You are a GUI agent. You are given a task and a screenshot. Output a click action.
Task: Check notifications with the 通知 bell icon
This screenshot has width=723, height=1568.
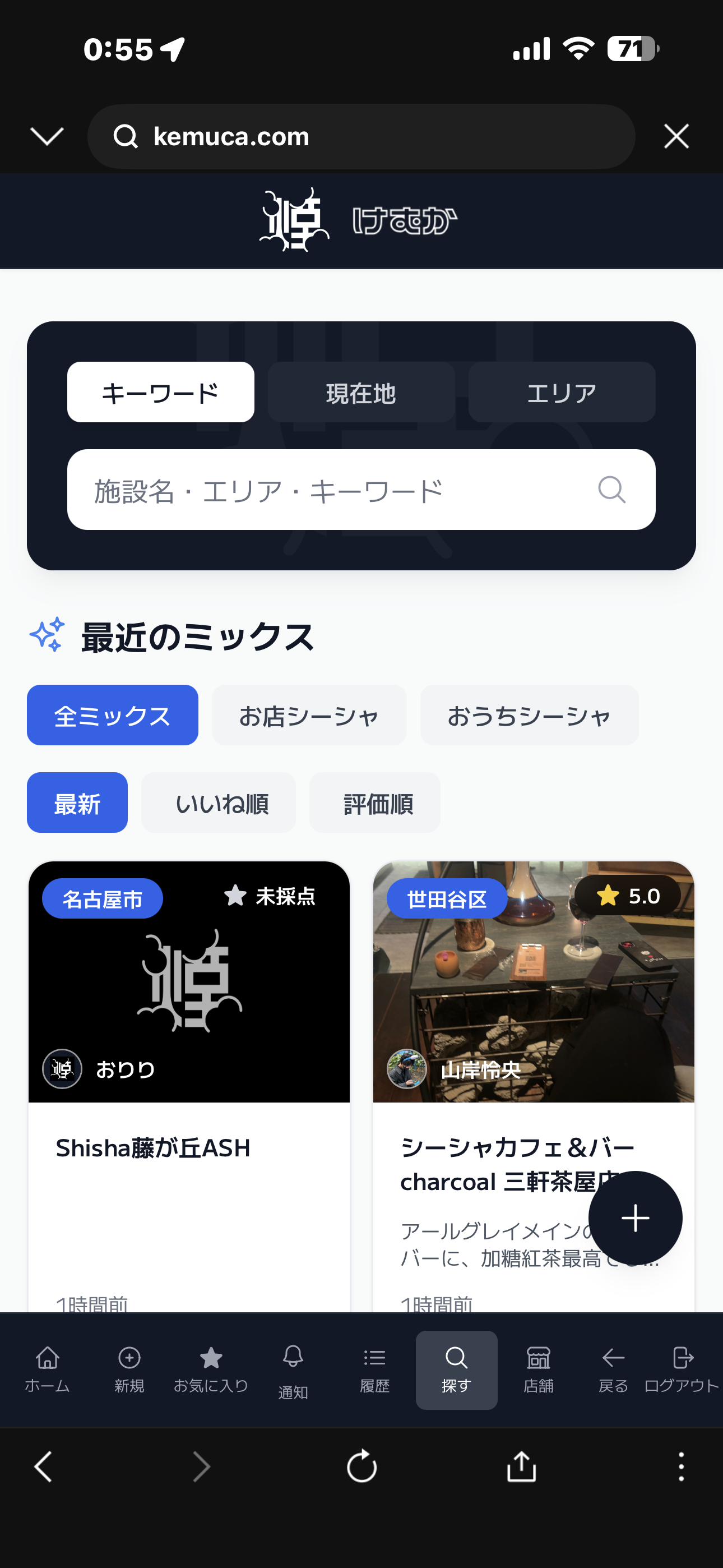tap(293, 1361)
